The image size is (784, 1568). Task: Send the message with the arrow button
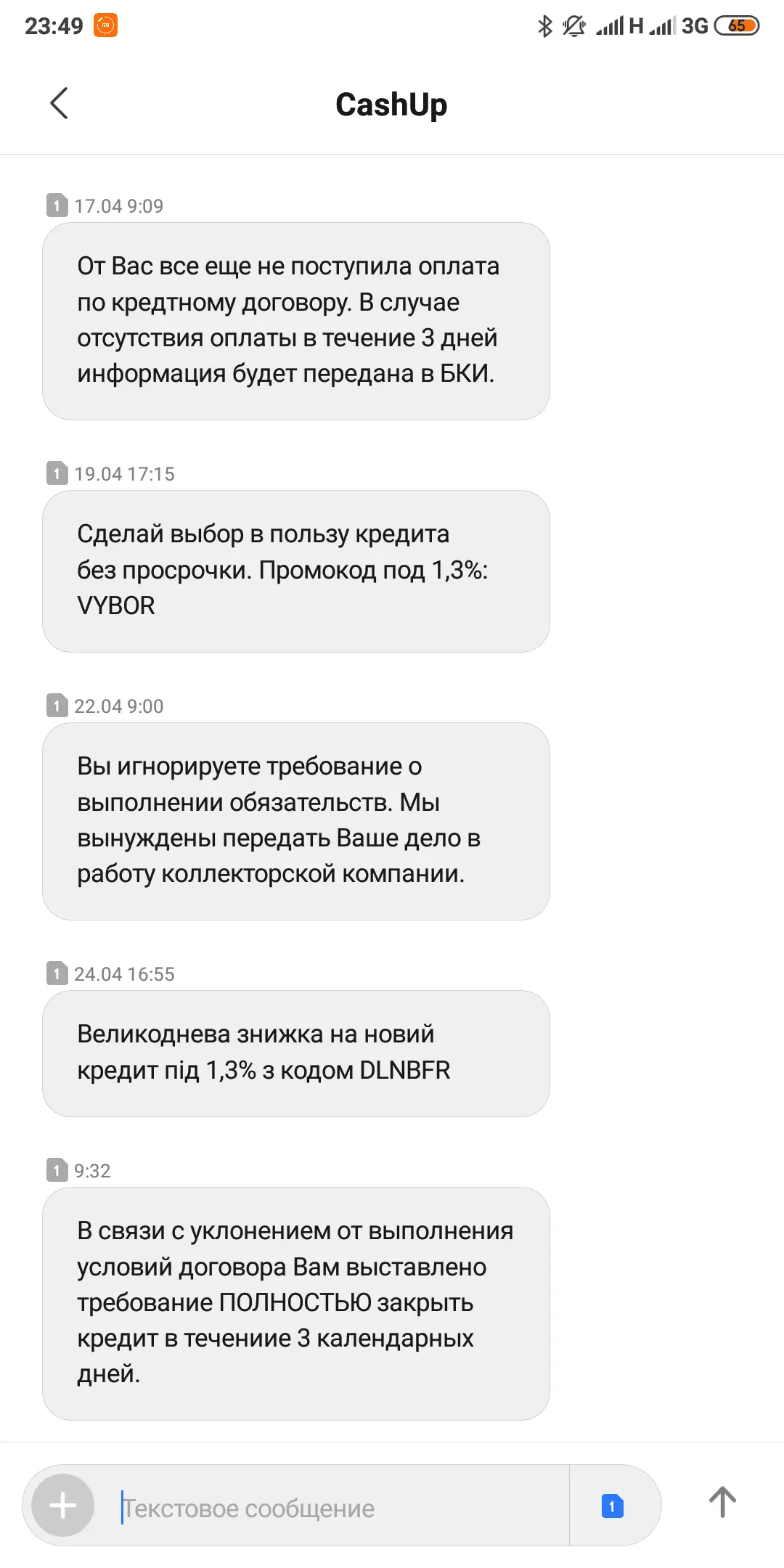click(x=722, y=1503)
